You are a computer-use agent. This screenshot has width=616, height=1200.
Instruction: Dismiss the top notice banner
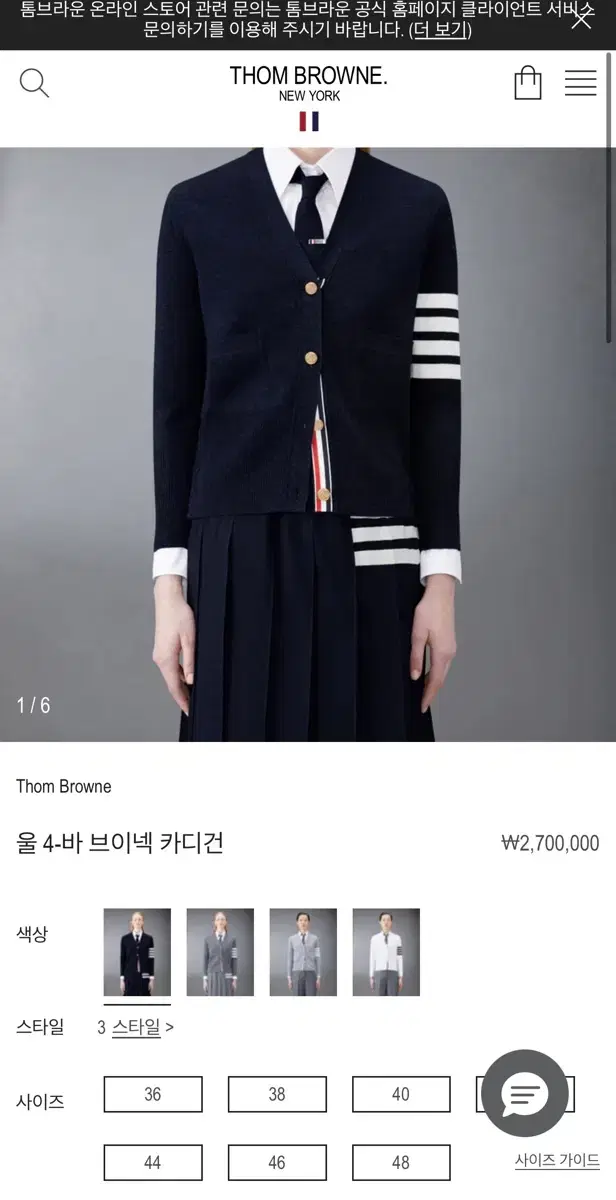[x=581, y=19]
